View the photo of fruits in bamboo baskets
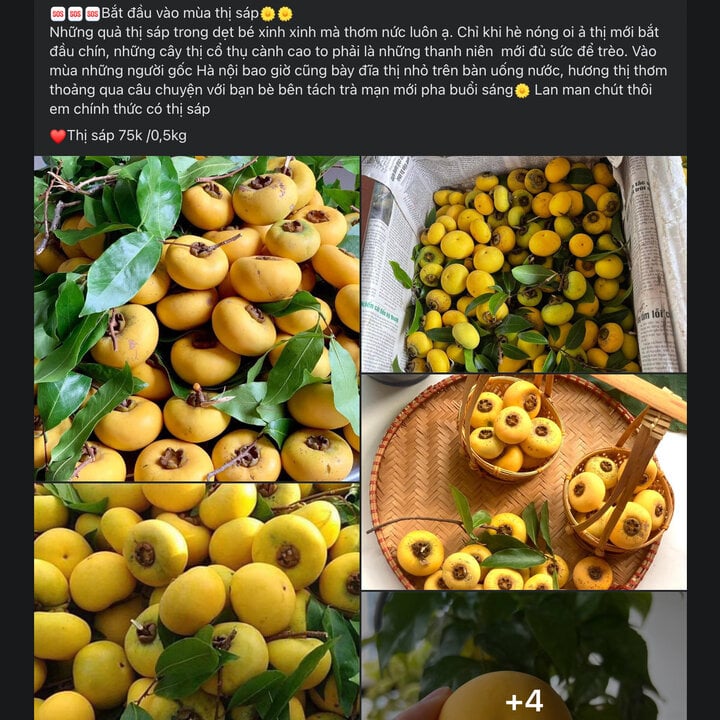This screenshot has width=720, height=720. 523,482
